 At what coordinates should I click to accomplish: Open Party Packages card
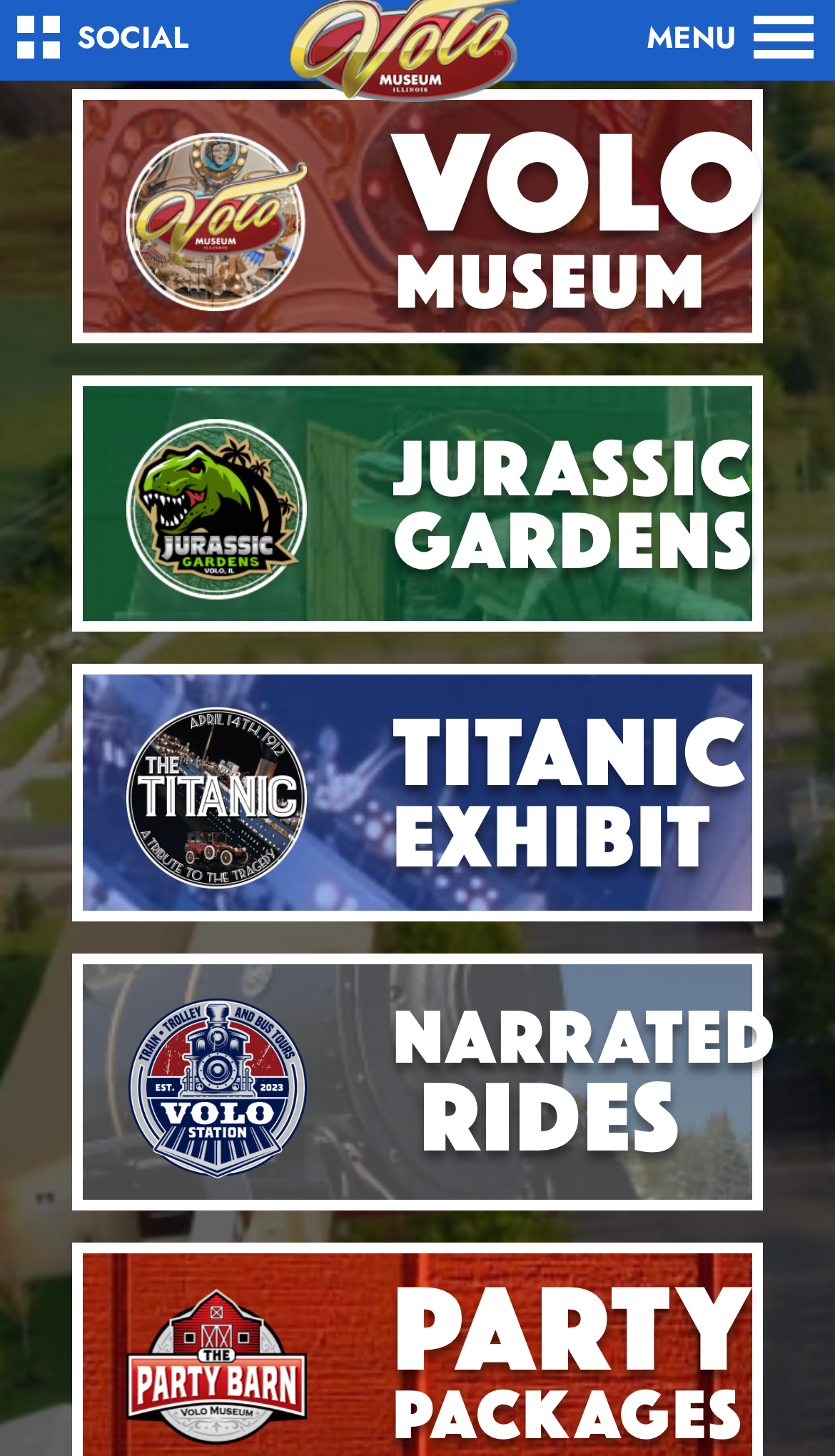click(x=417, y=1350)
